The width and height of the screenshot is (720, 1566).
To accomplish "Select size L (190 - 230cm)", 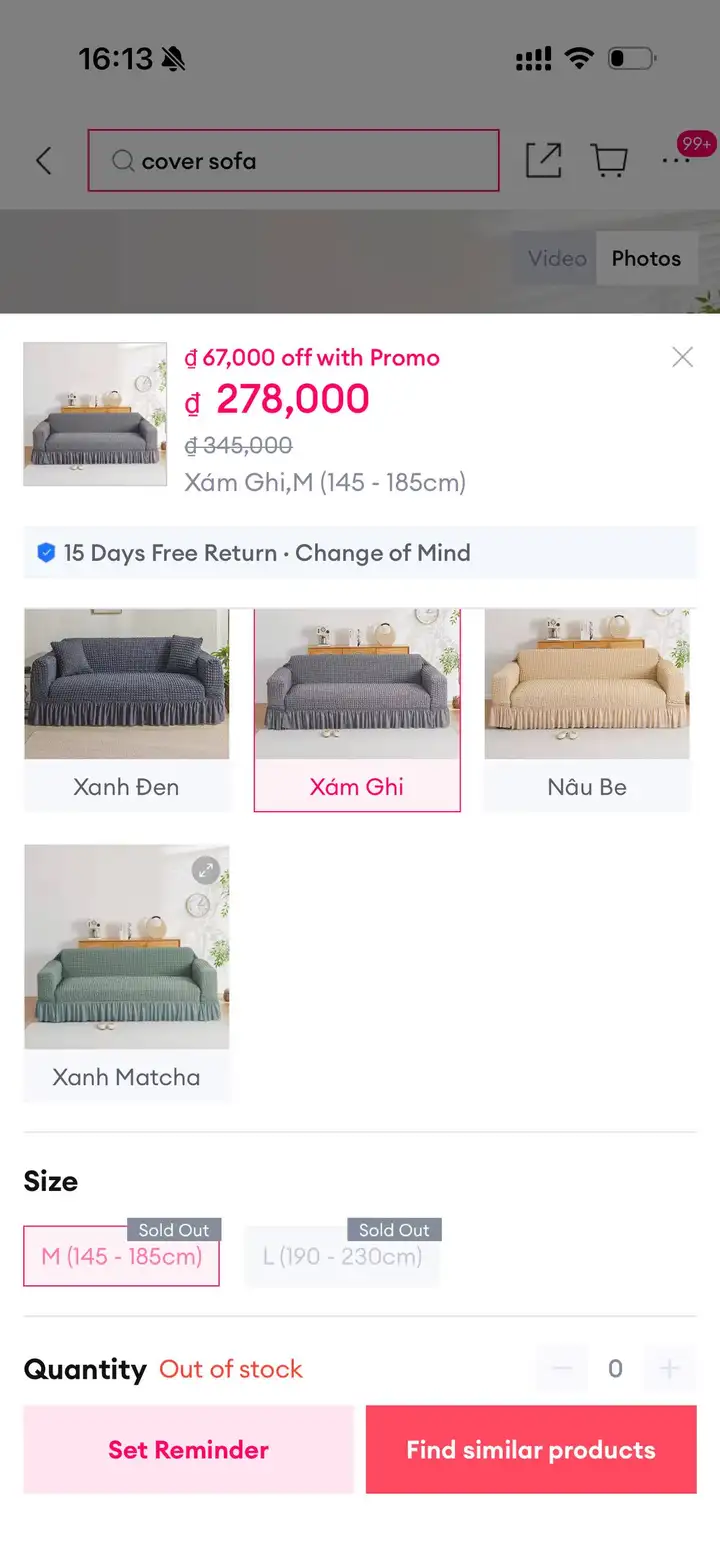I will [342, 1256].
